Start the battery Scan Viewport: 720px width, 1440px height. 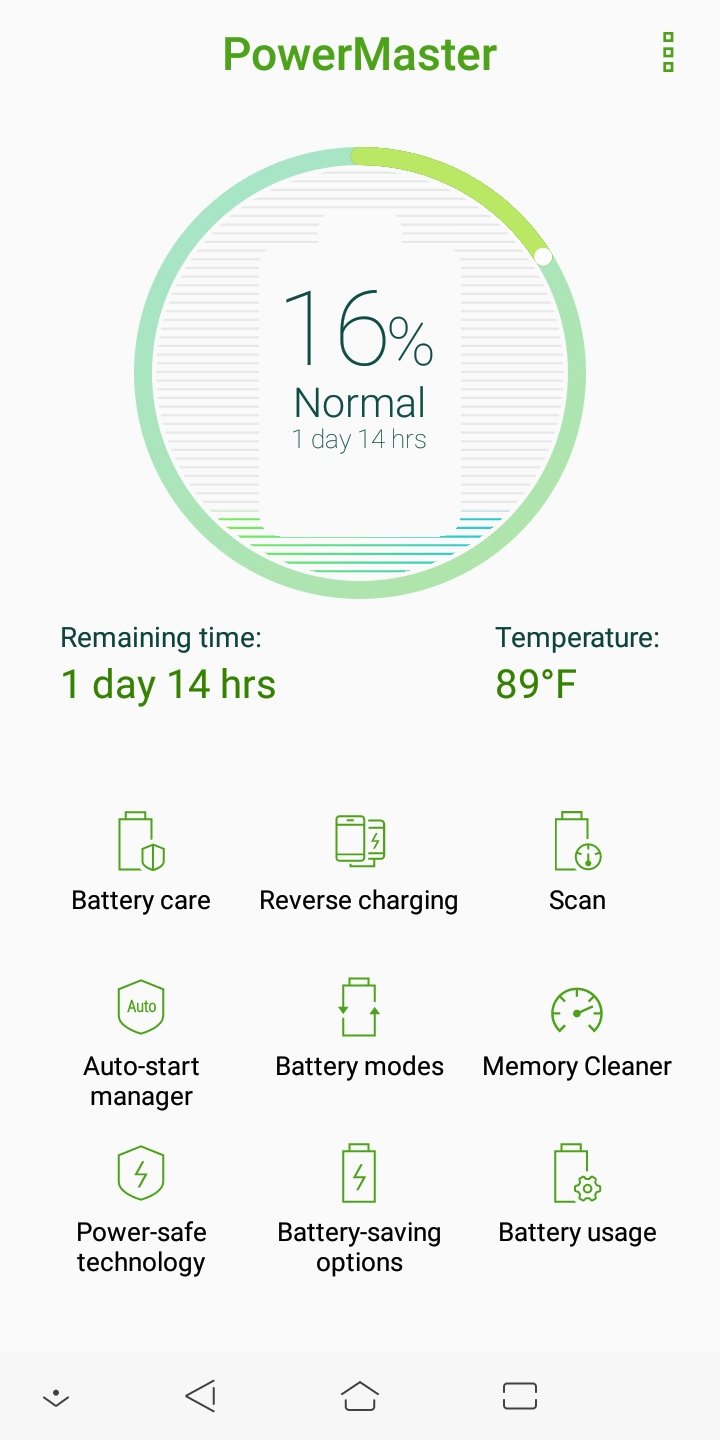click(577, 861)
